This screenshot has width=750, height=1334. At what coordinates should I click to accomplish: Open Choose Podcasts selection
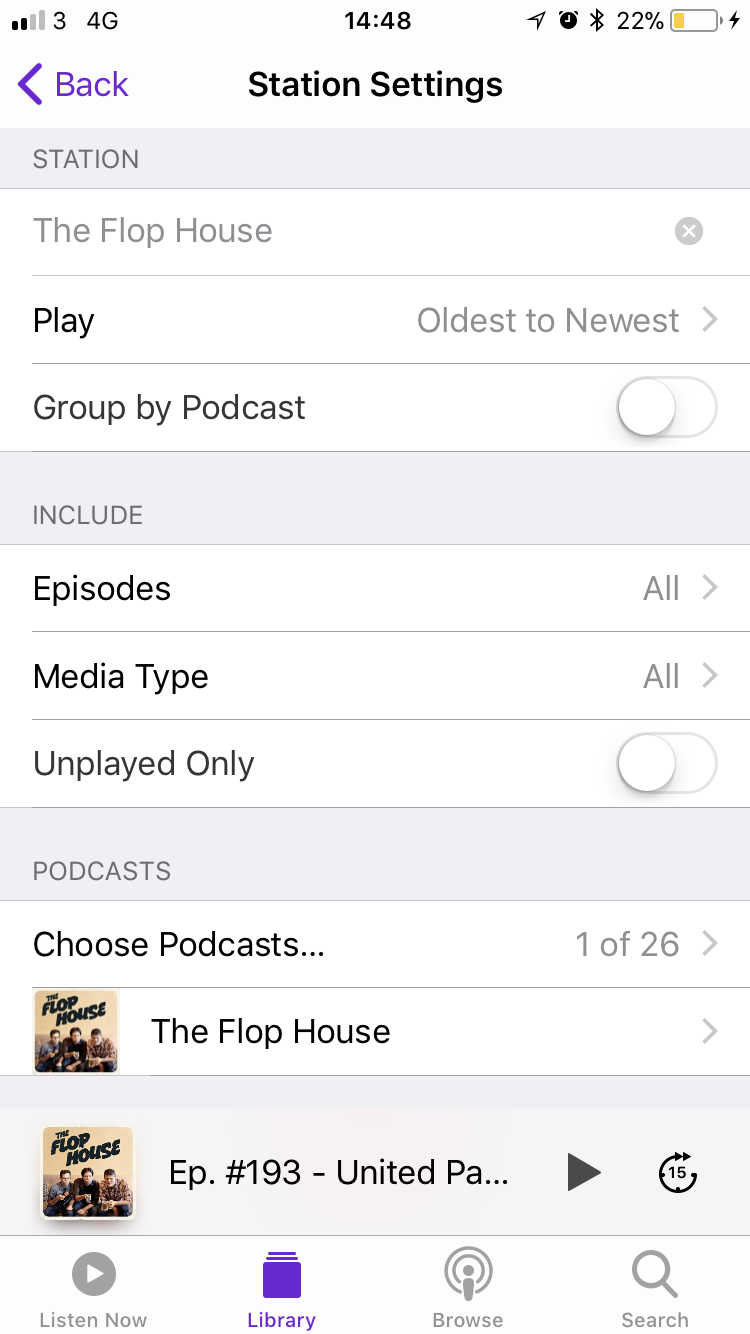(375, 944)
